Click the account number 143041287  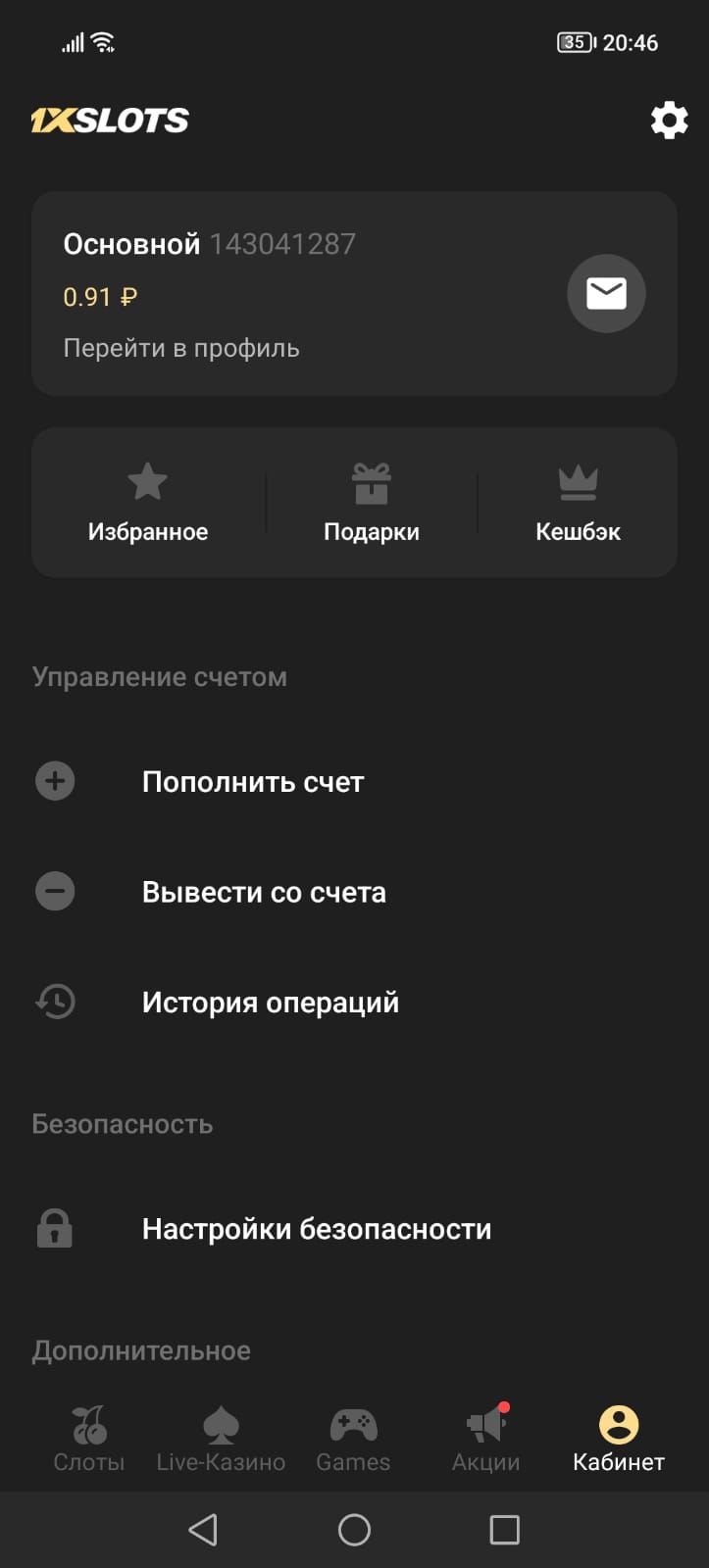click(x=282, y=244)
